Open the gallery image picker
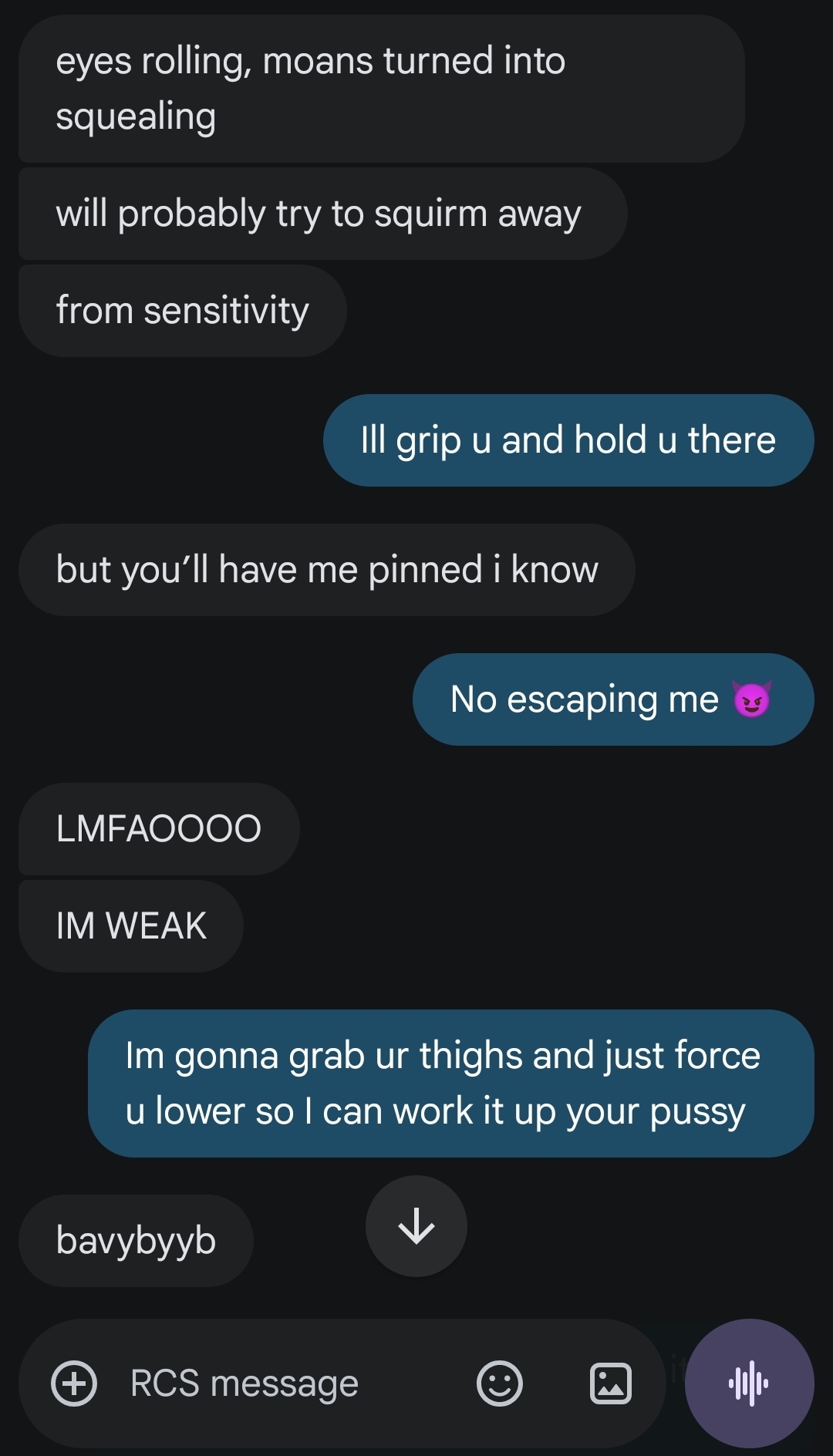This screenshot has width=833, height=1456. click(611, 1384)
